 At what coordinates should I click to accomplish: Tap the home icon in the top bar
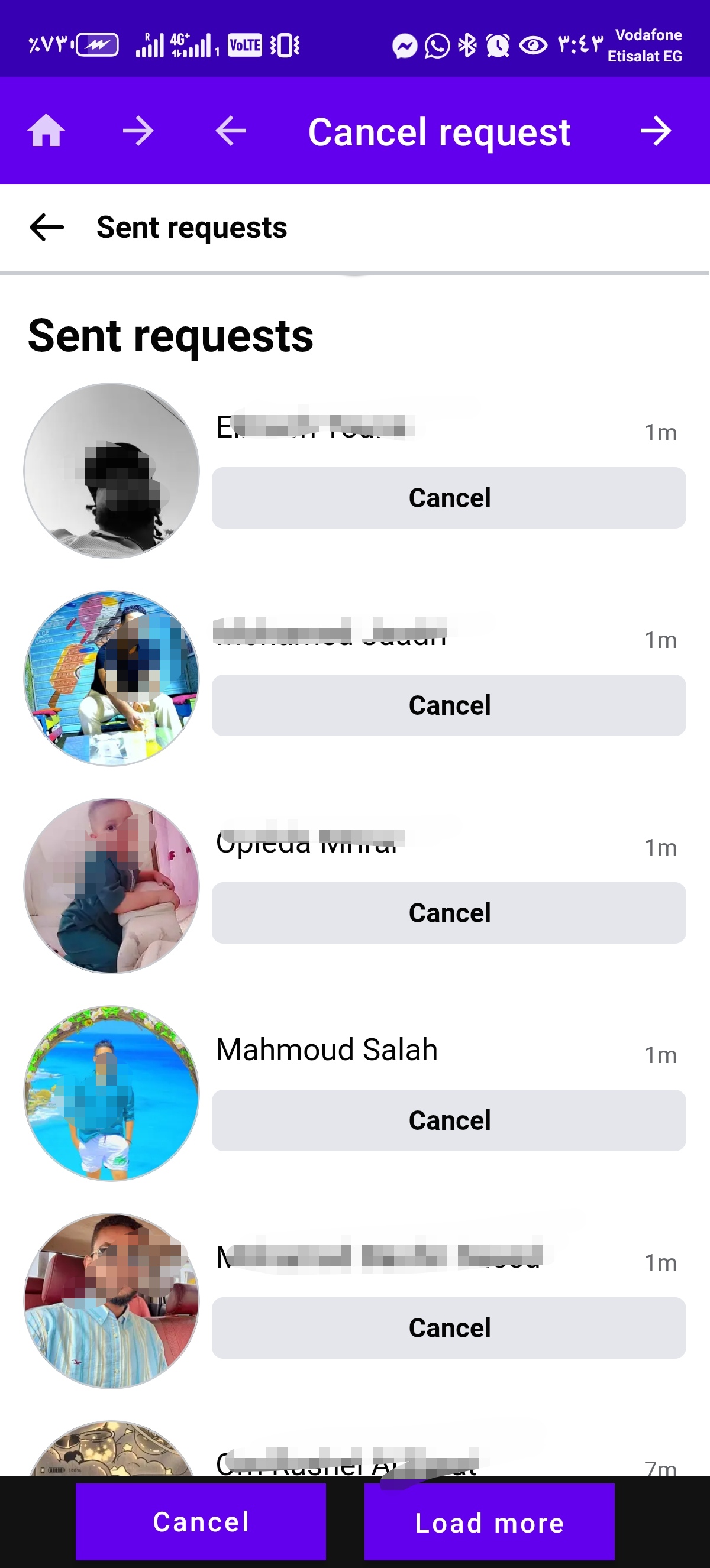pyautogui.click(x=46, y=131)
